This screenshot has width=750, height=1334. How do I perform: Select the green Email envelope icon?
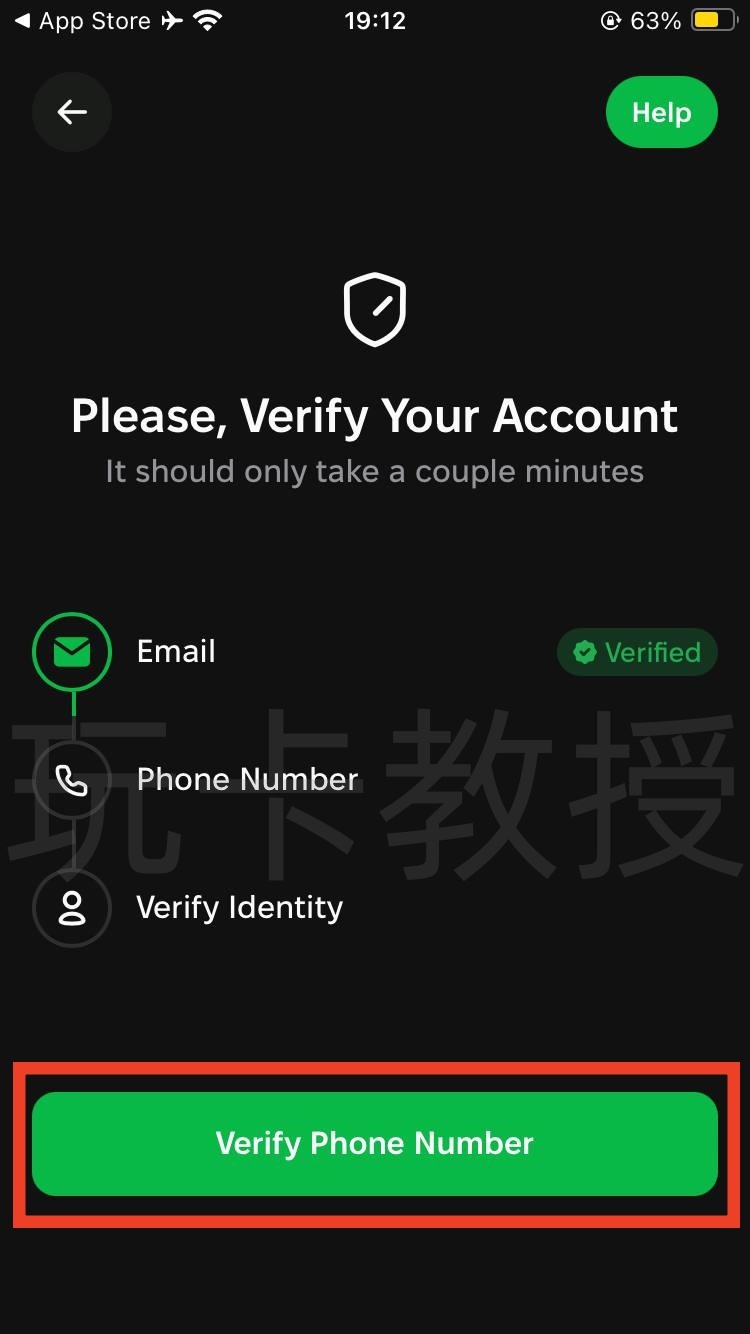point(71,651)
